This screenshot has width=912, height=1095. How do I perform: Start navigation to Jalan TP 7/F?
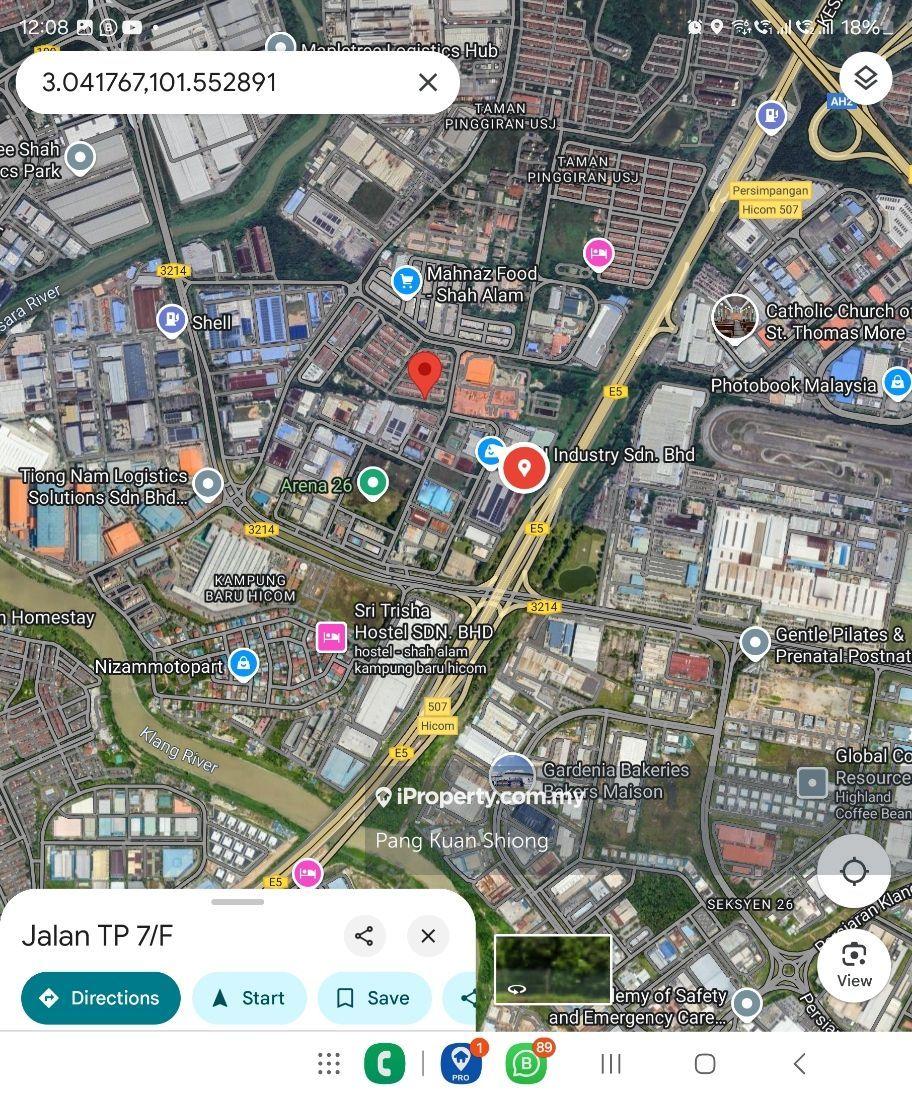(x=249, y=997)
